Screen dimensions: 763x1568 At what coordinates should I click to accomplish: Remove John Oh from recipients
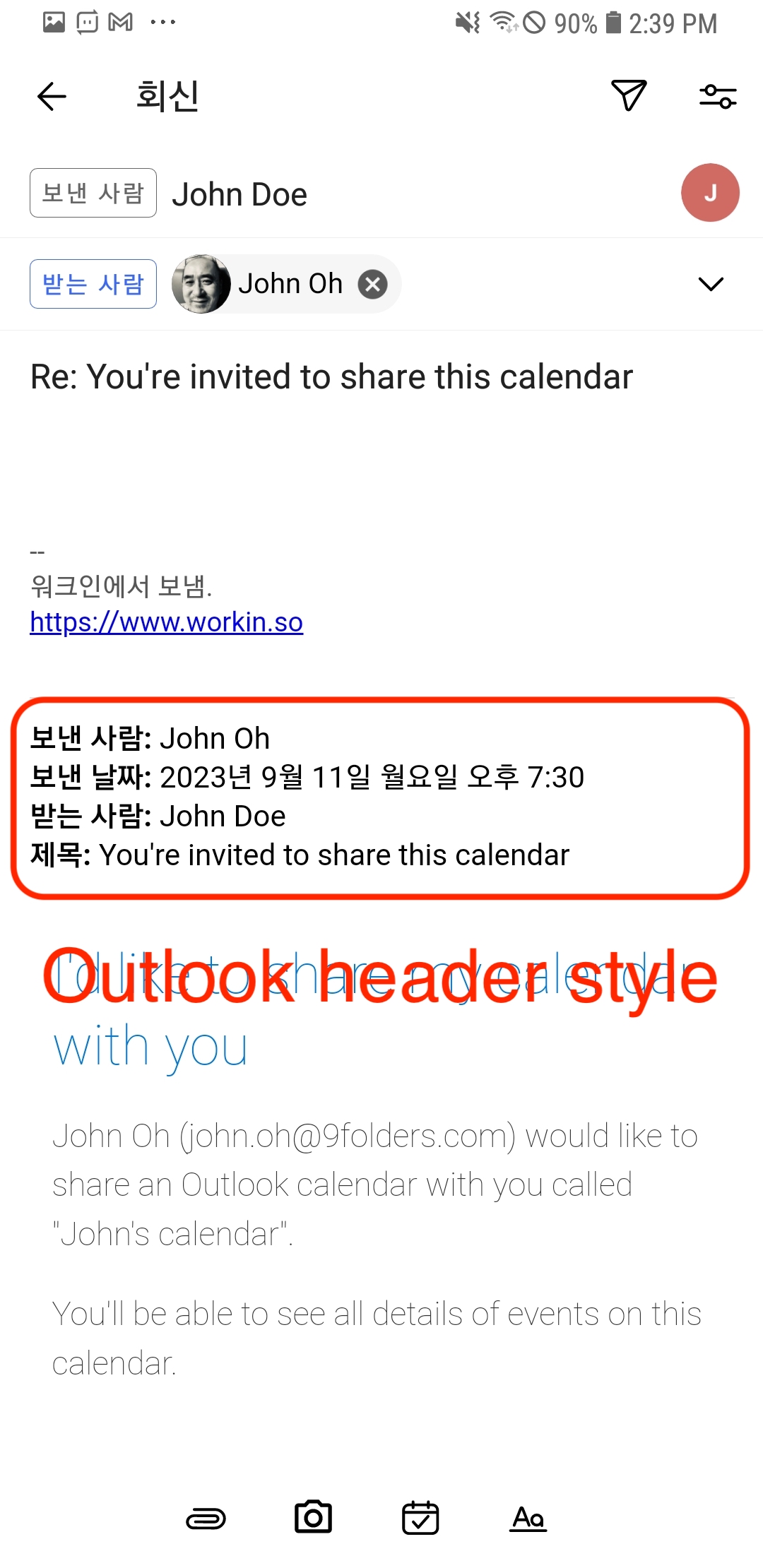pyautogui.click(x=372, y=285)
